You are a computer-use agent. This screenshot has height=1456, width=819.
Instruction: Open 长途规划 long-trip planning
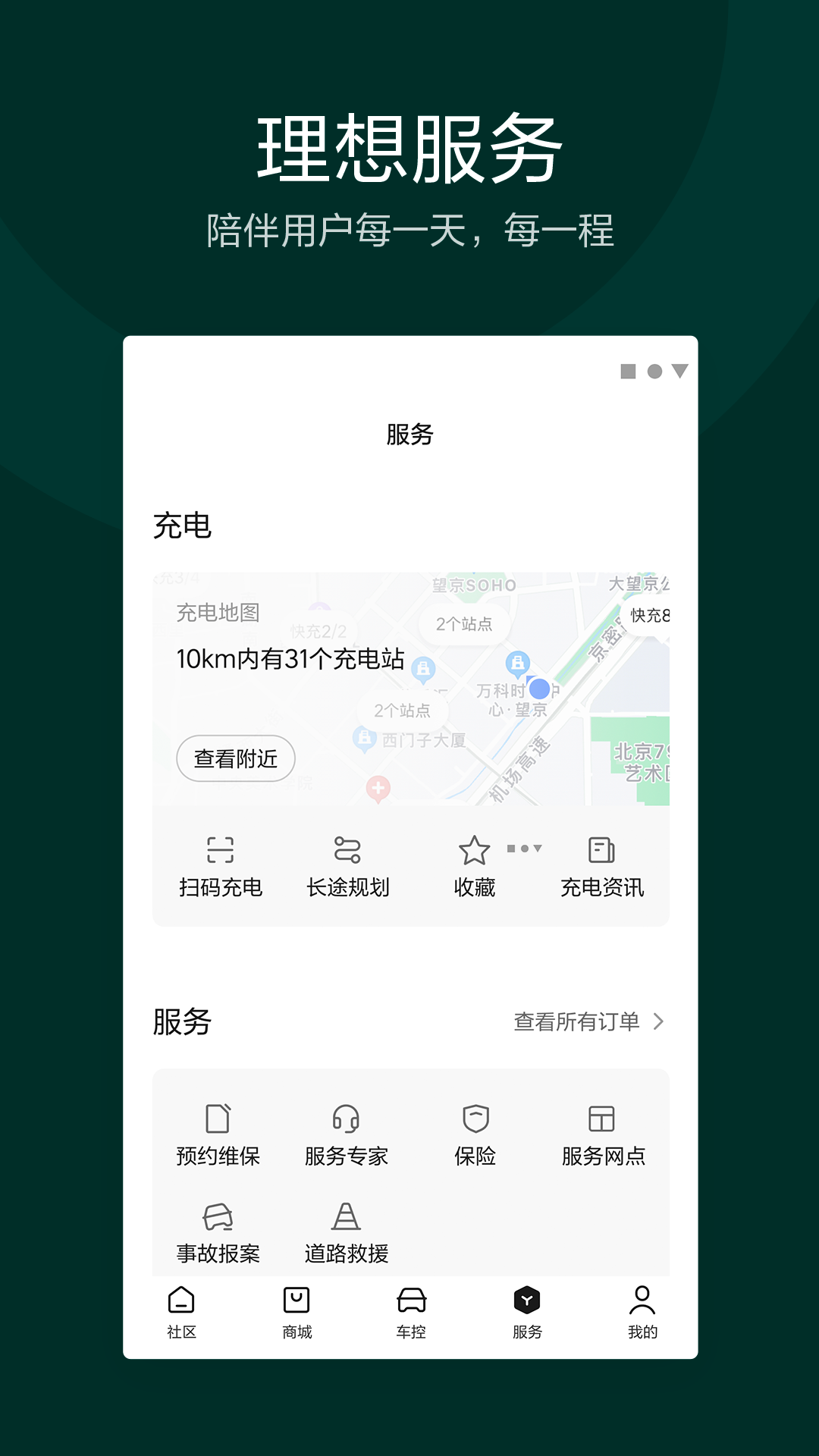pos(347,851)
